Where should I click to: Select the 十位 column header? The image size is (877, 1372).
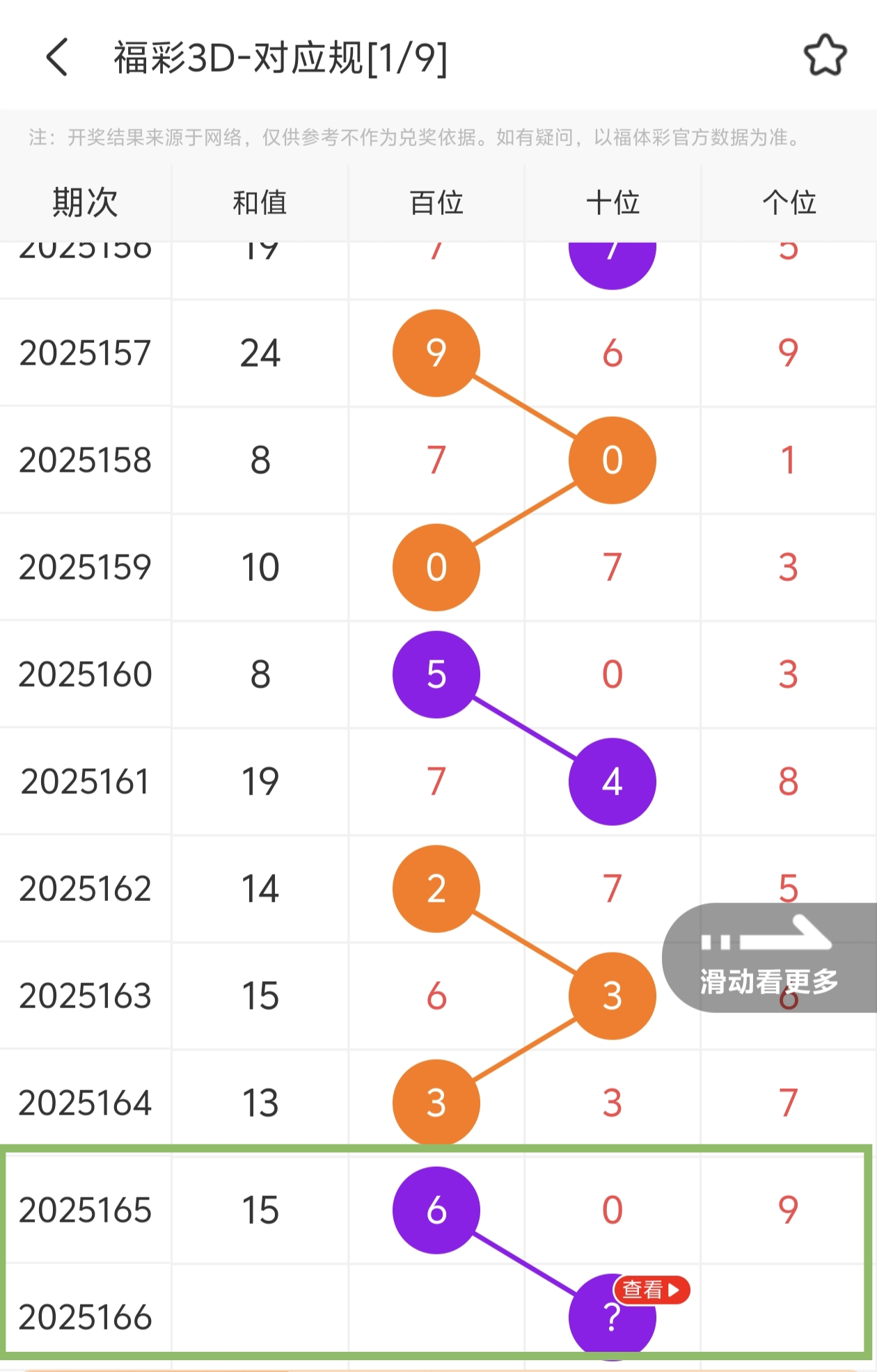click(x=611, y=202)
